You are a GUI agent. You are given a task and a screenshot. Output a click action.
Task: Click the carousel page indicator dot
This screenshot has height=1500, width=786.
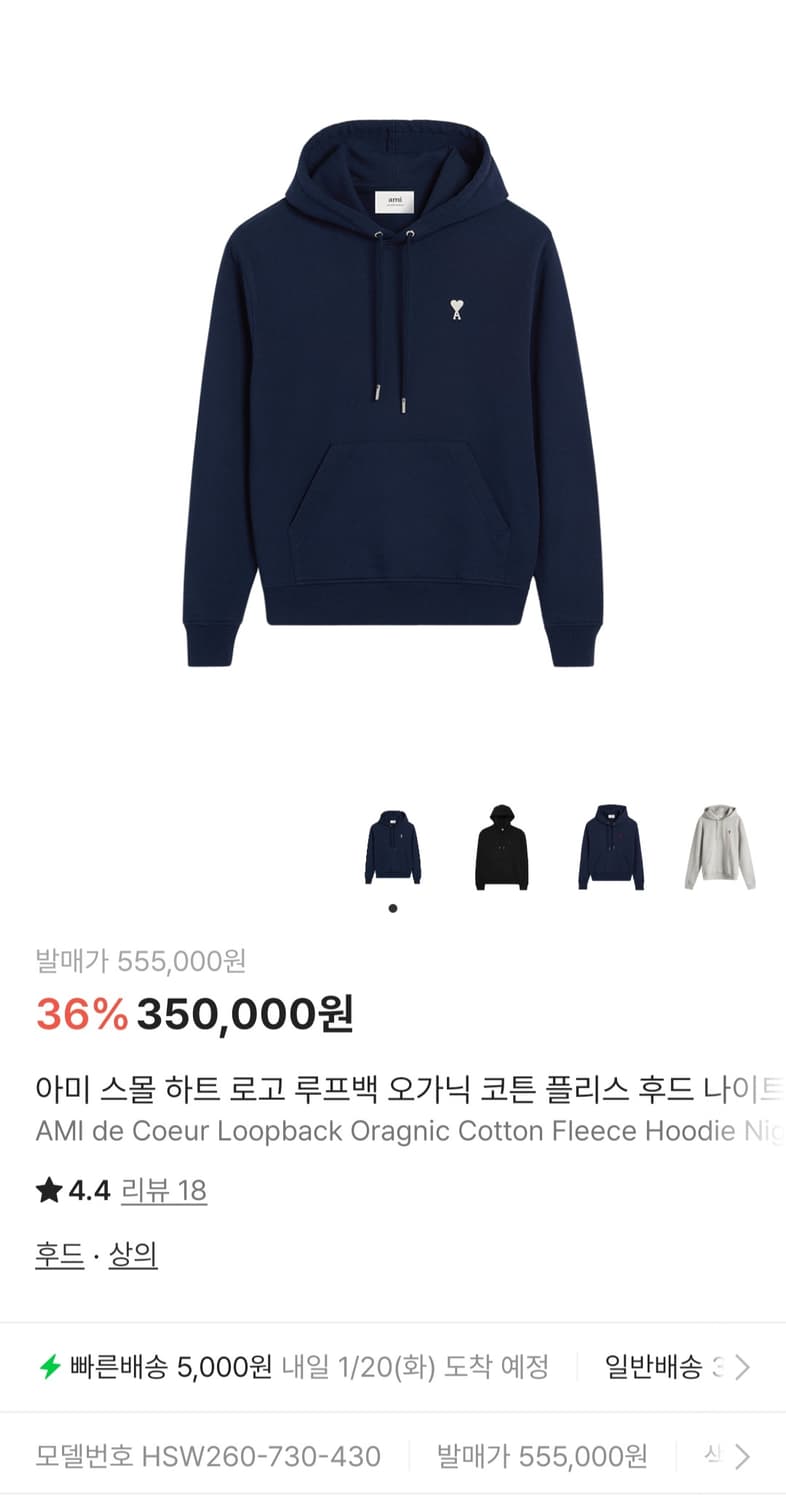tap(393, 908)
